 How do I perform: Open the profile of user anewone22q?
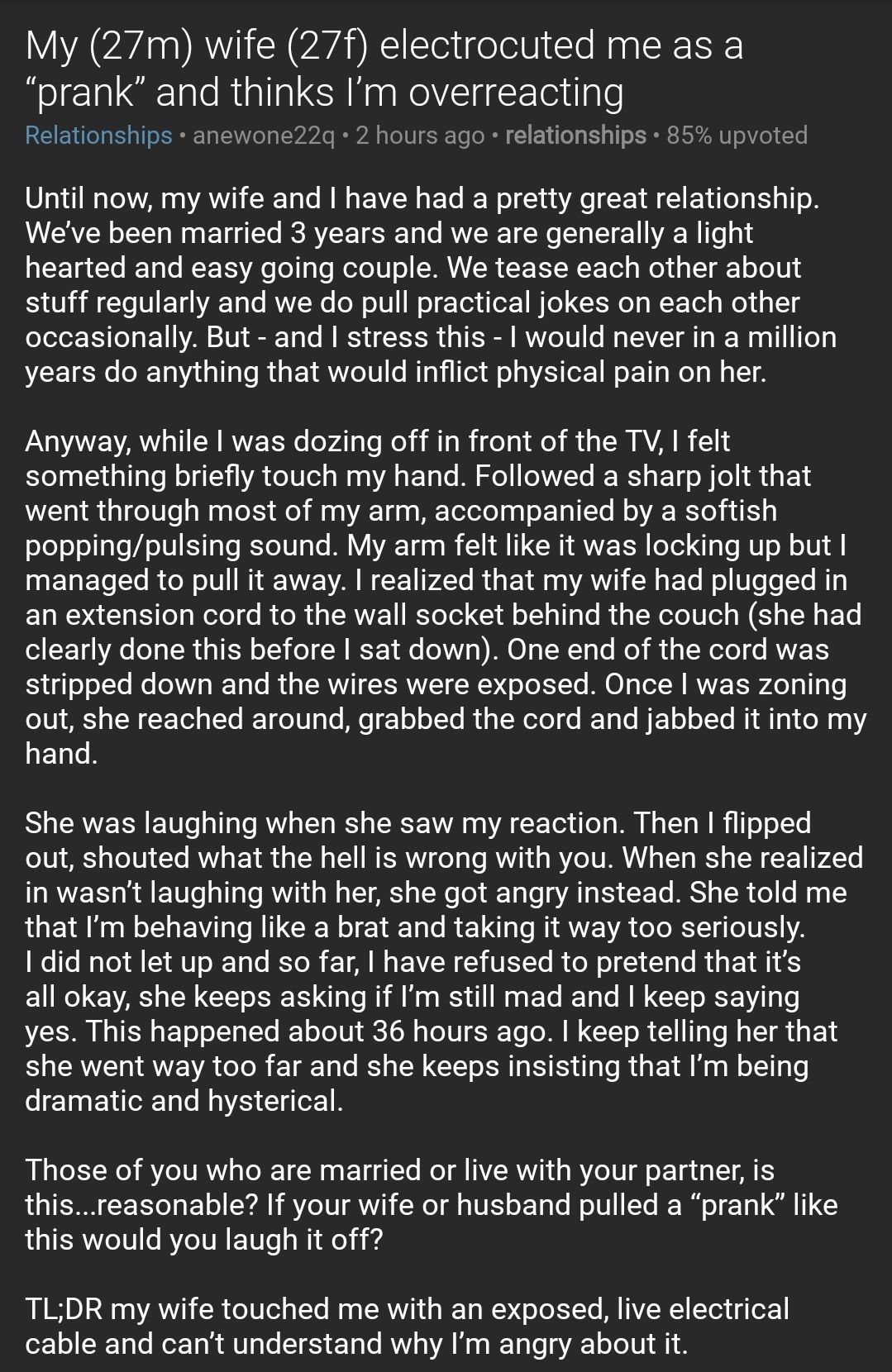(x=264, y=135)
